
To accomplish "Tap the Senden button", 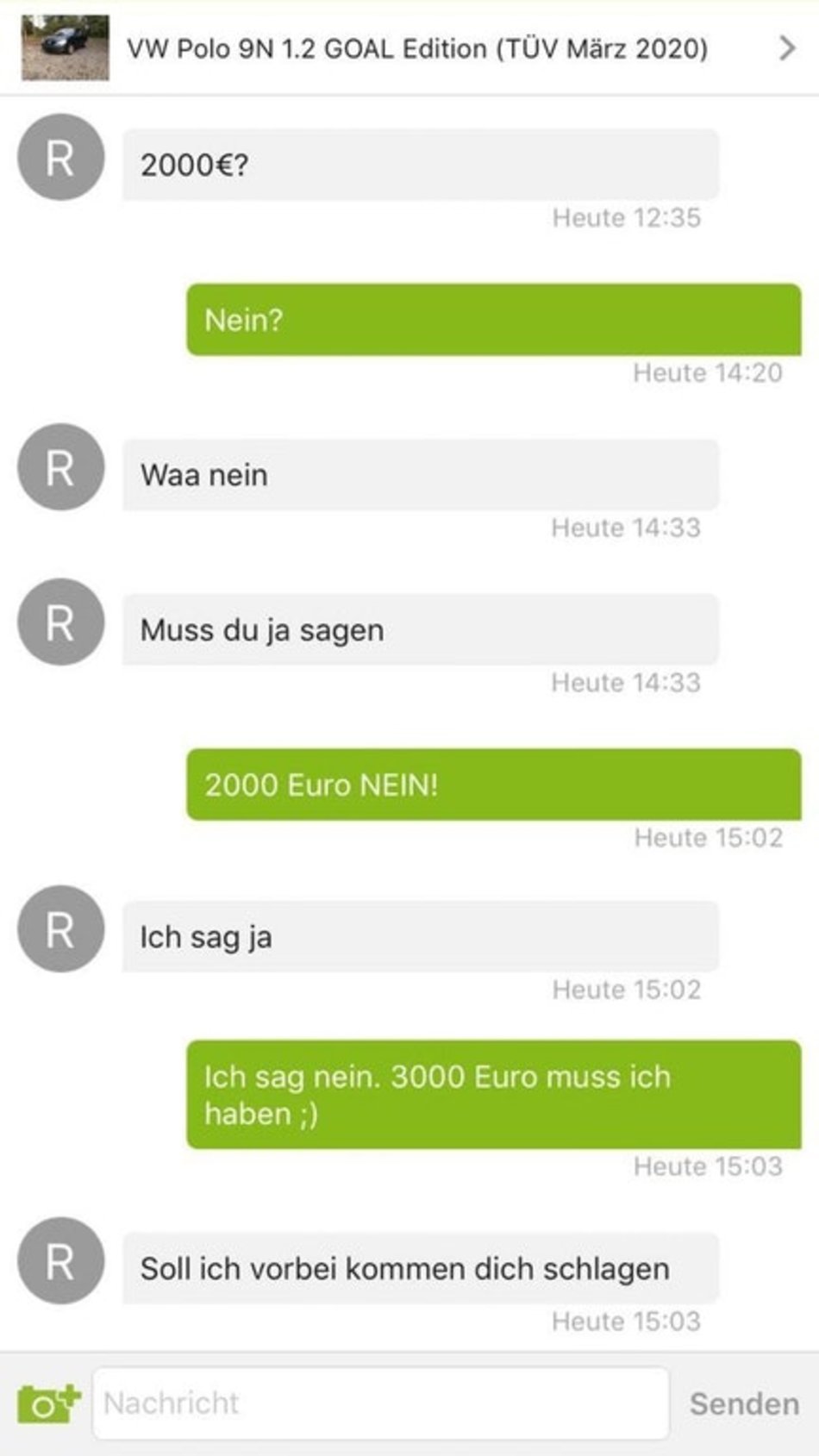I will coord(743,1404).
